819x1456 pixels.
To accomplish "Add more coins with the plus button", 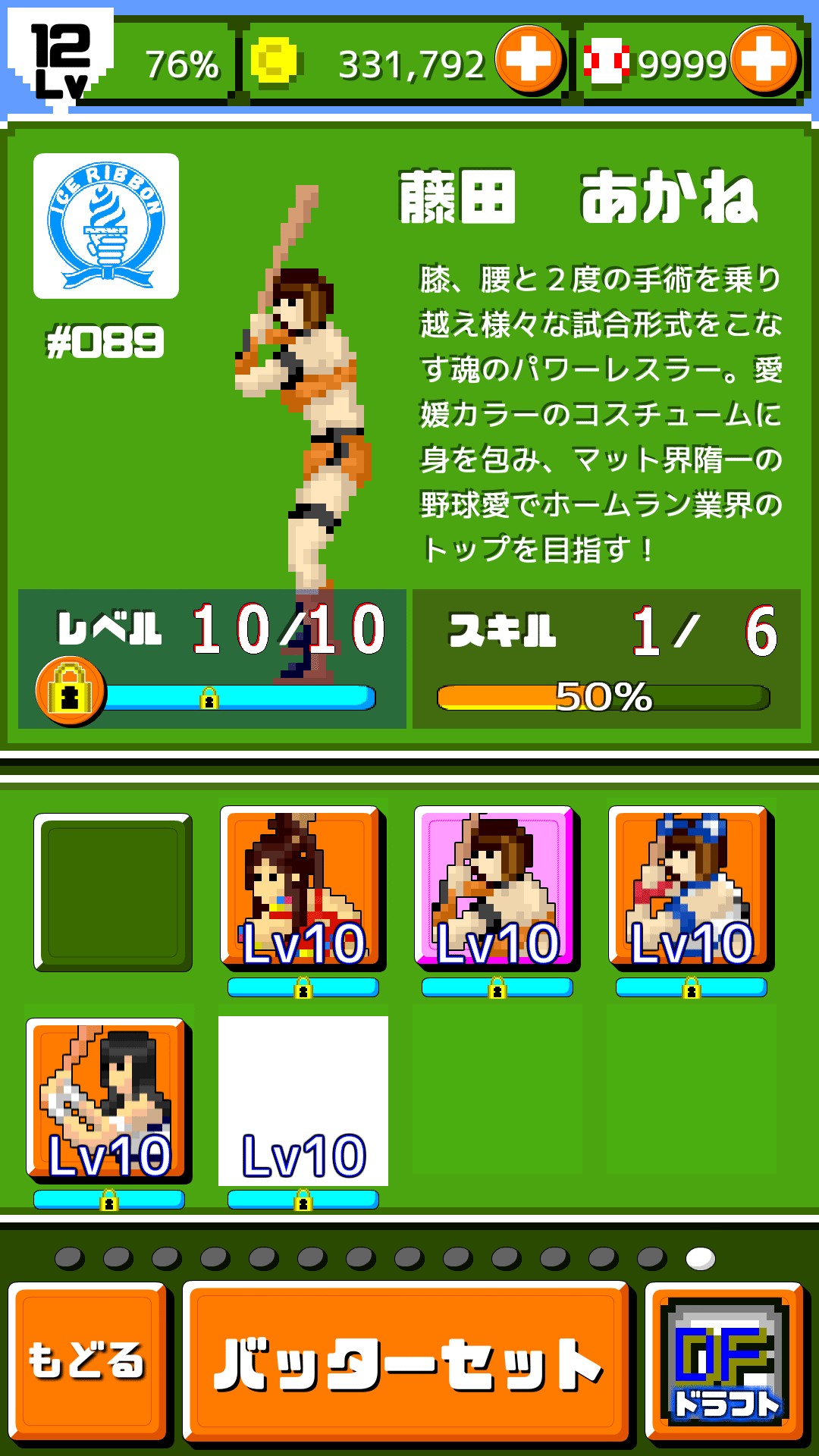I will click(x=529, y=59).
